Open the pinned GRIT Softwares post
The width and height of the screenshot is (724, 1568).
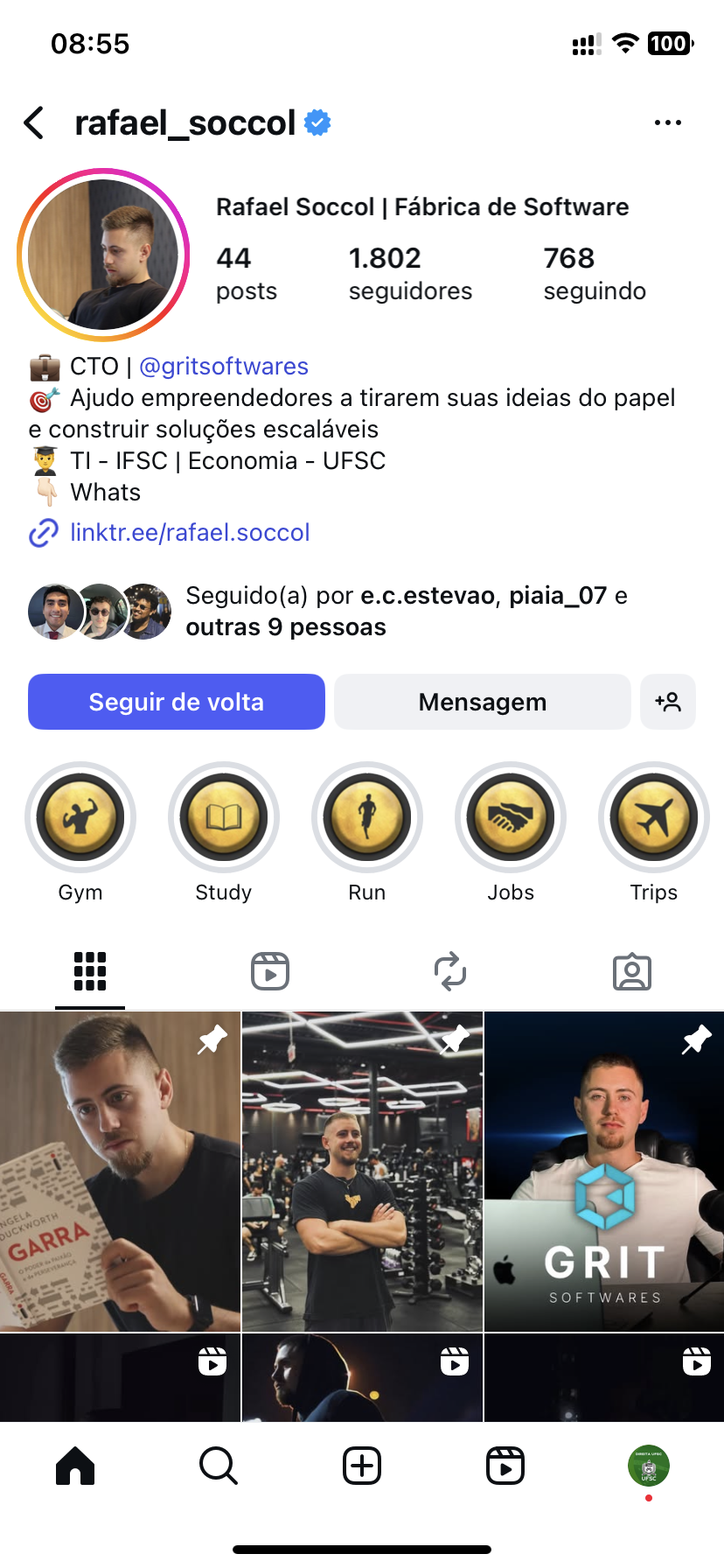pos(604,1172)
